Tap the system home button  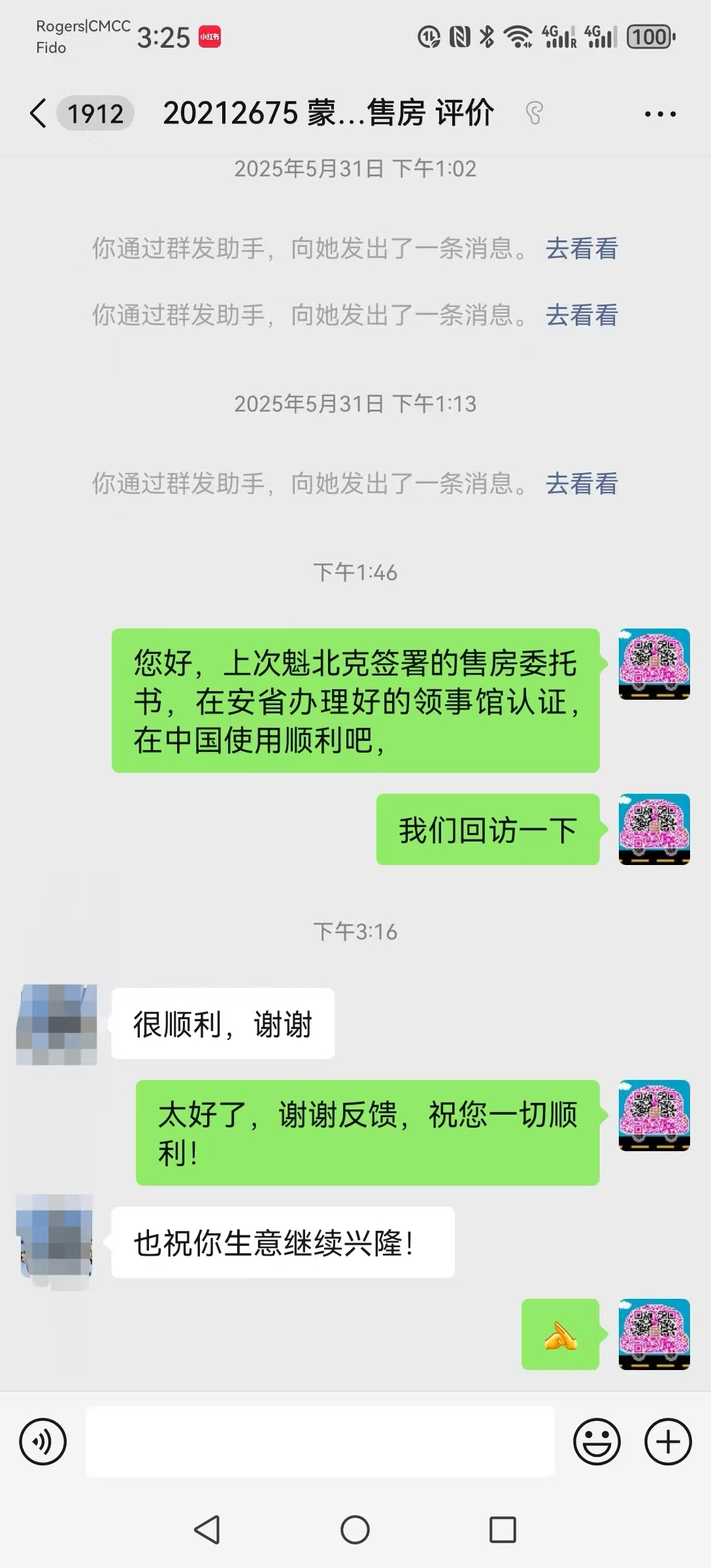355,1529
